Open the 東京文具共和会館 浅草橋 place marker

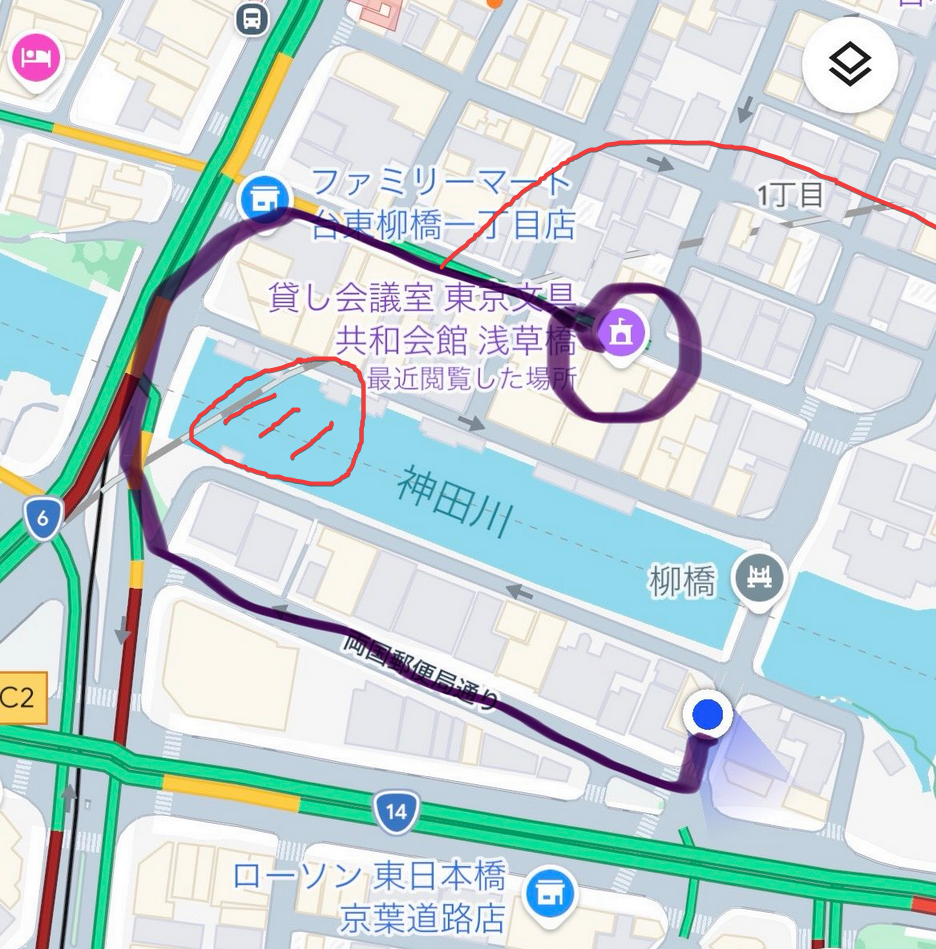621,330
